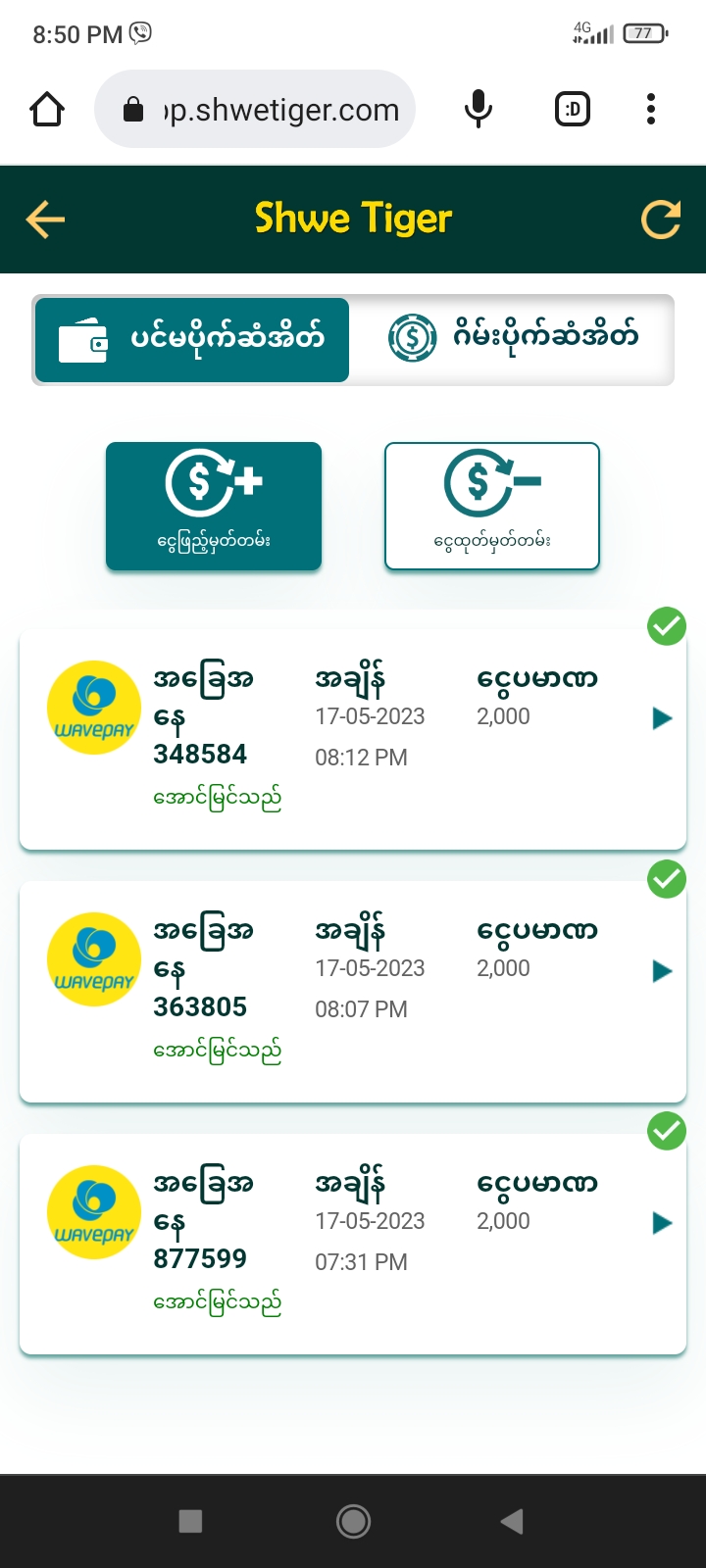
Task: Switch to the main wallet tab
Action: tap(192, 339)
